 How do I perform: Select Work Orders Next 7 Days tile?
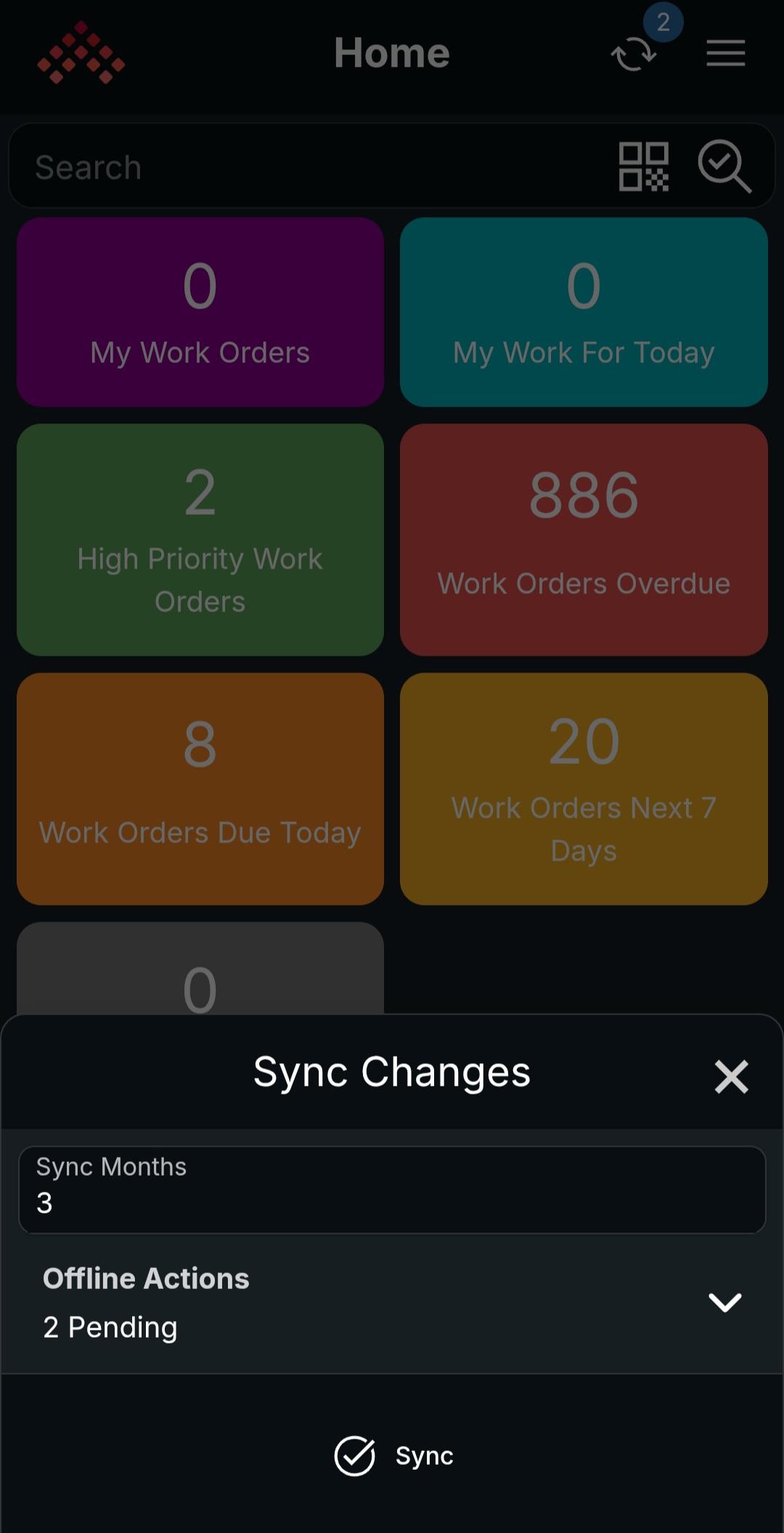click(584, 789)
